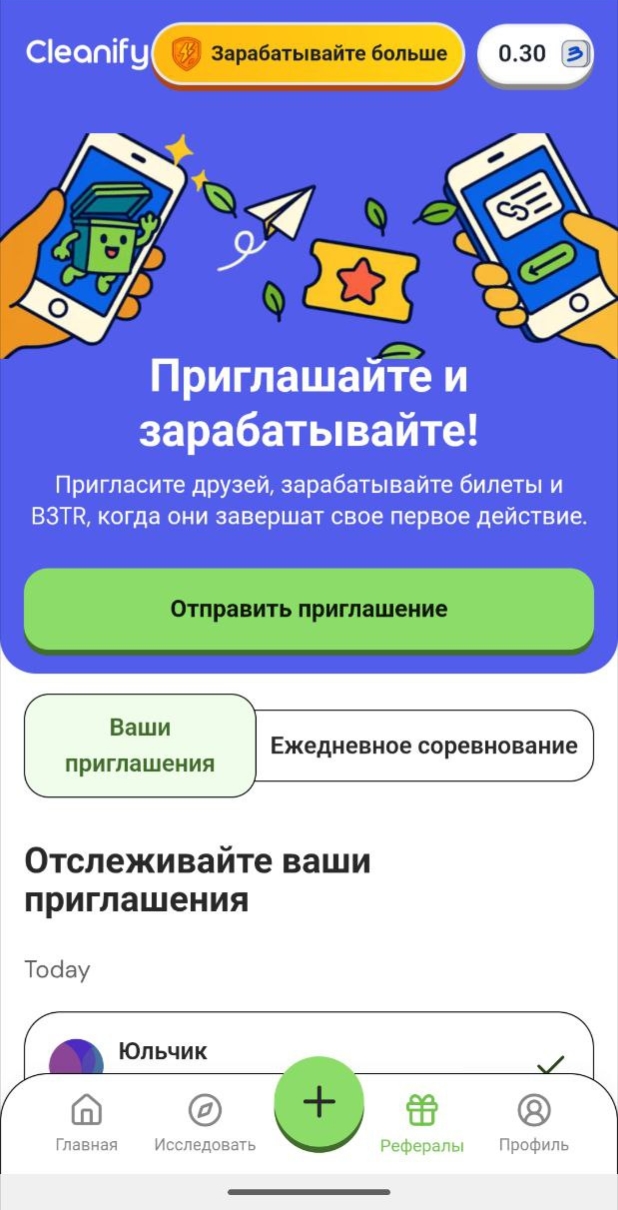Image resolution: width=618 pixels, height=1210 pixels.
Task: Select the Рефералы tab
Action: [422, 1123]
